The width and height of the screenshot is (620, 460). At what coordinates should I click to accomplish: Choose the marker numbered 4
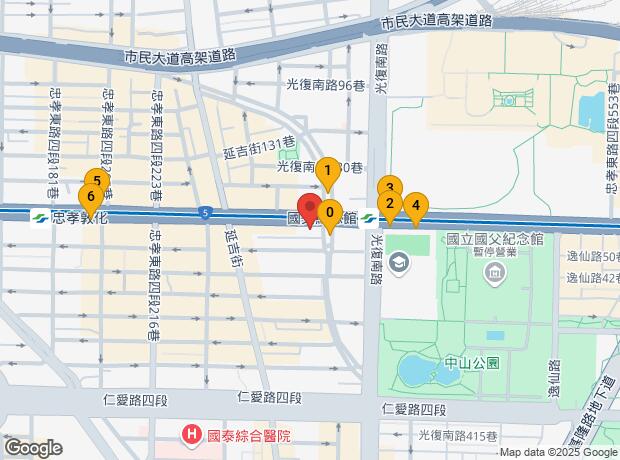[x=415, y=205]
